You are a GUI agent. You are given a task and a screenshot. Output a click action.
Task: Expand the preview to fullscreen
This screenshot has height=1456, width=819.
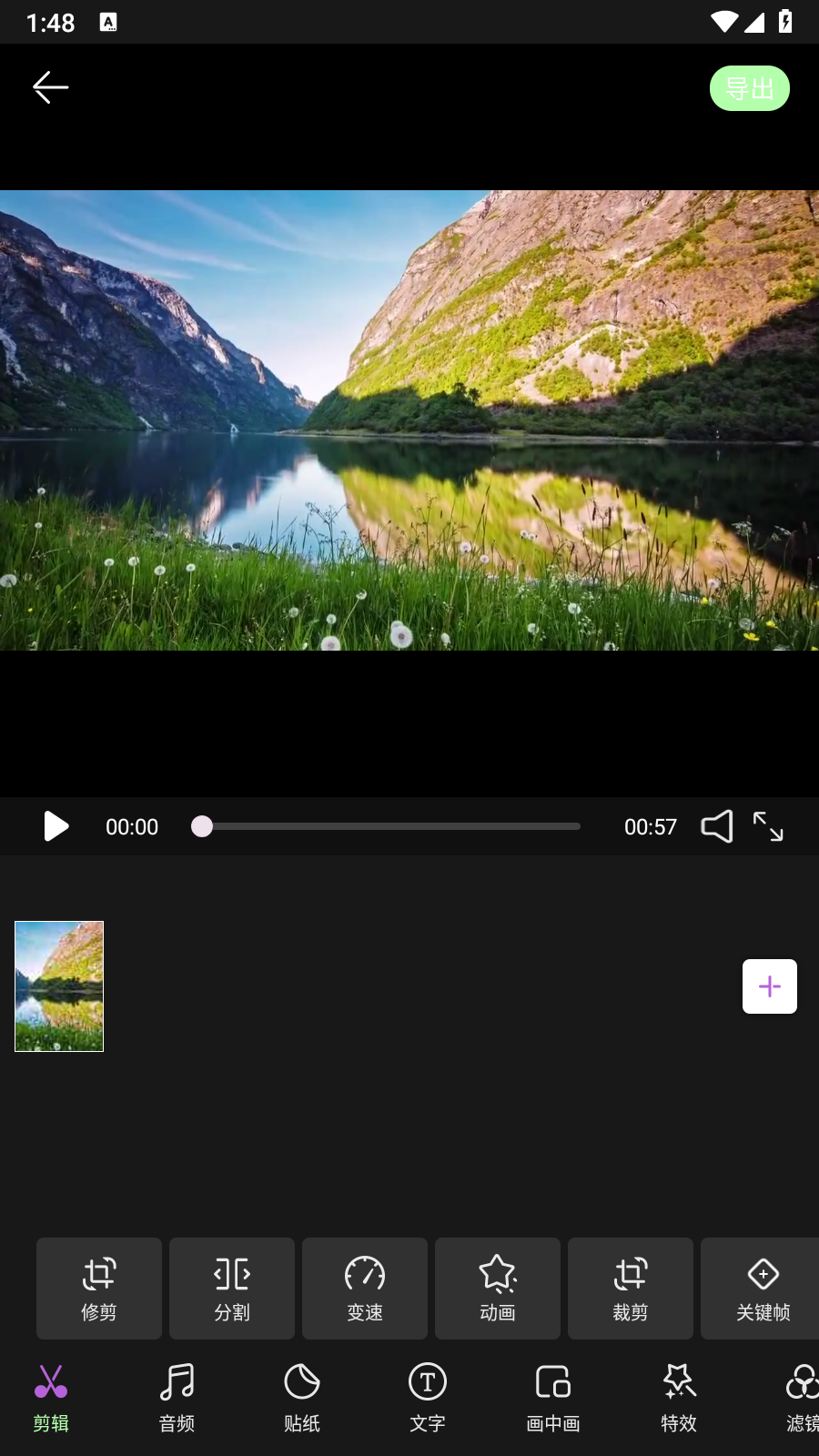pos(768,826)
